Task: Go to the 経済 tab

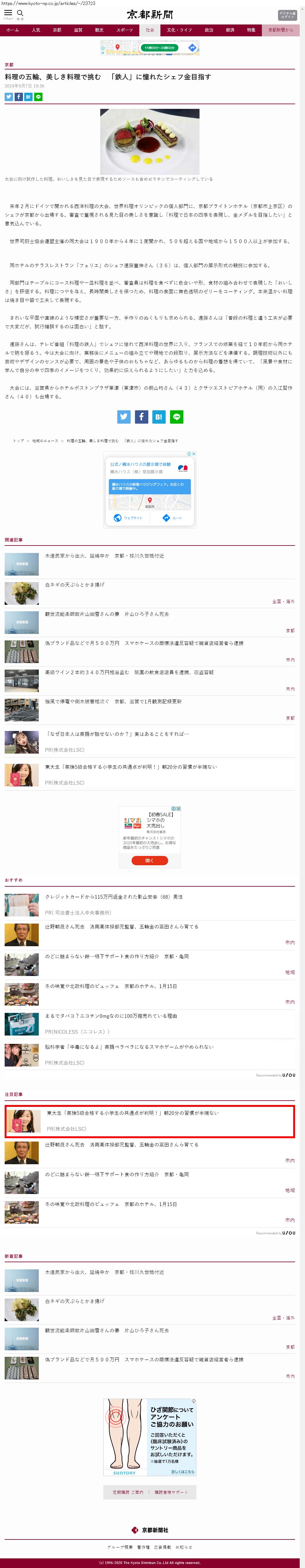Action: click(230, 30)
